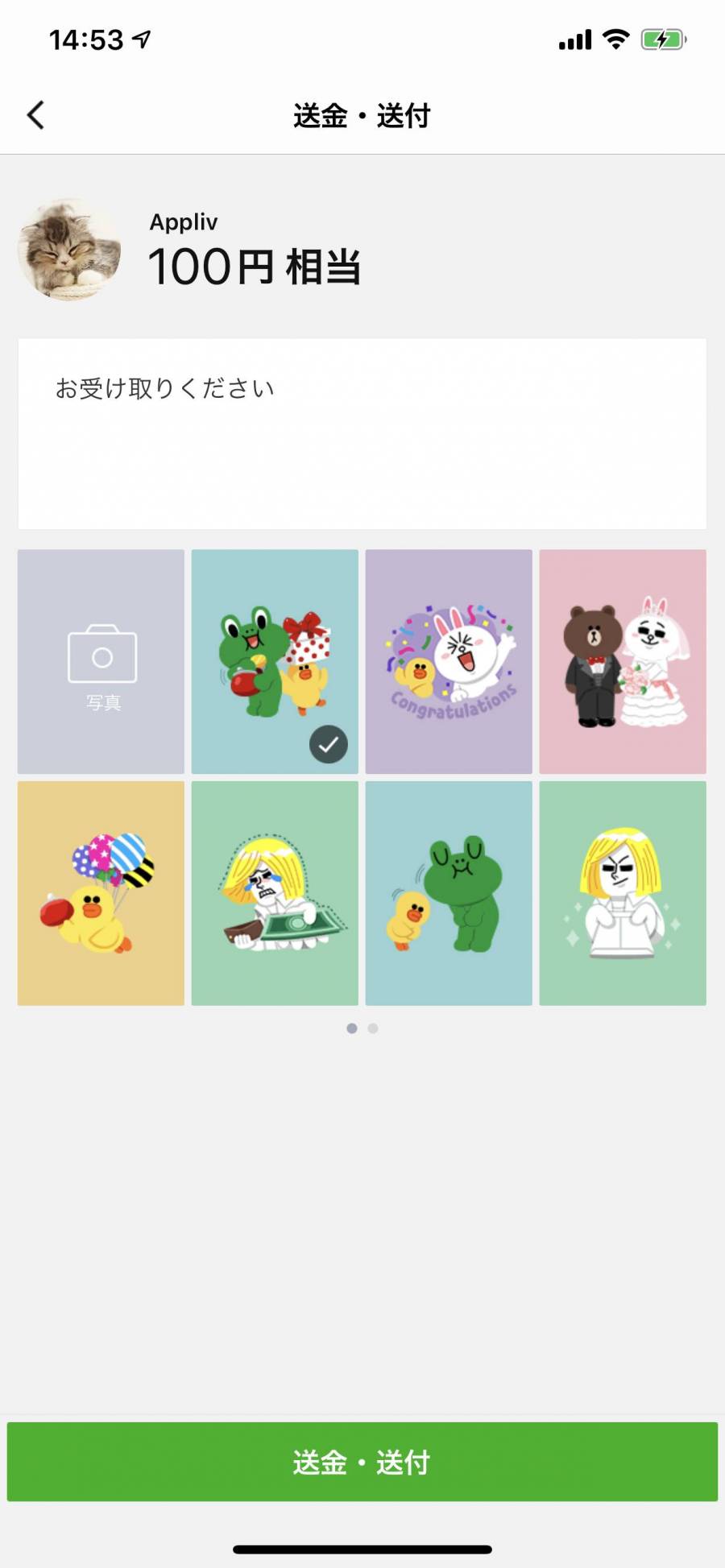The width and height of the screenshot is (725, 1568).
Task: Pick the wedding bear and bunny card
Action: [x=623, y=661]
